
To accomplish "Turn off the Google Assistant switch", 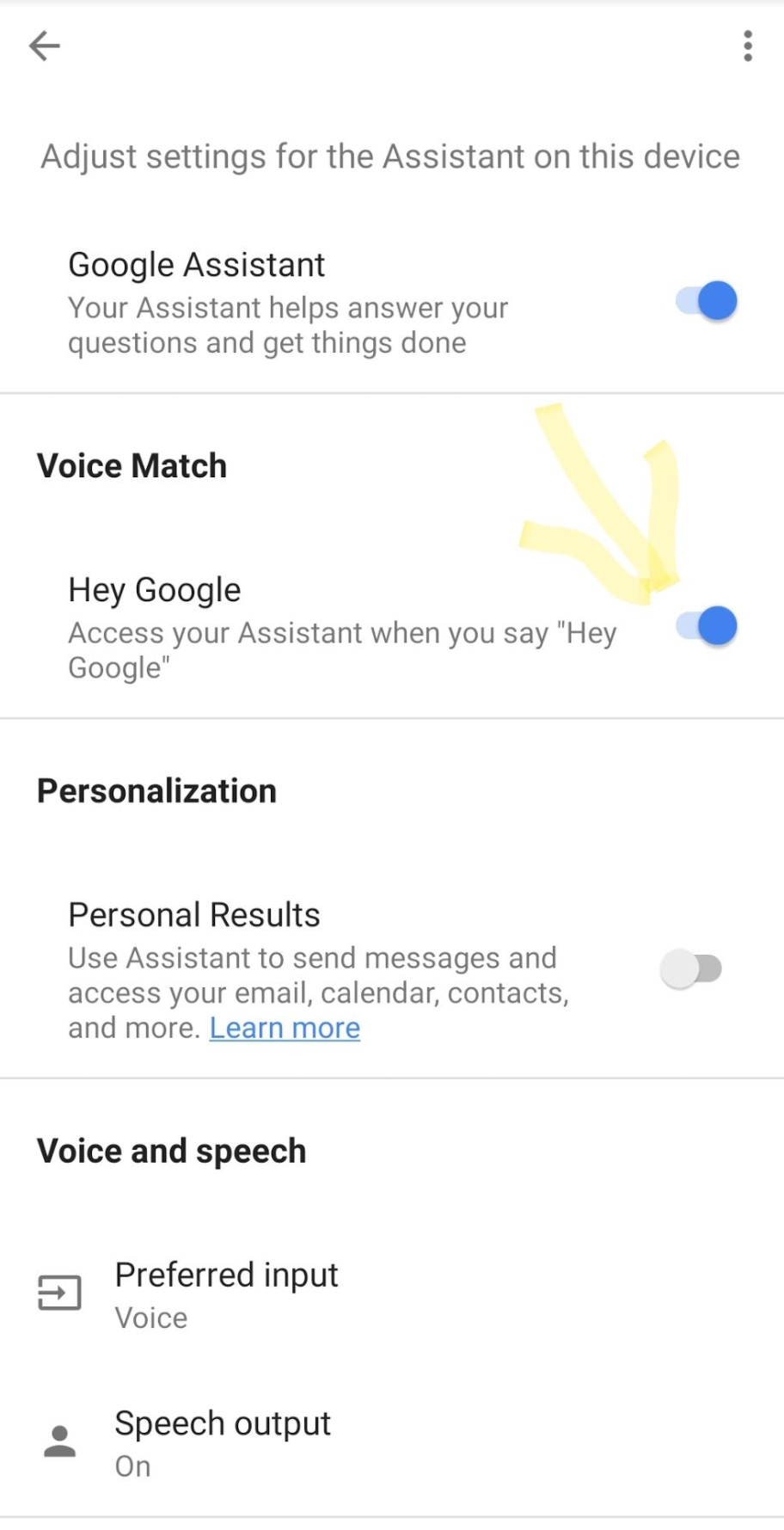I will 707,301.
